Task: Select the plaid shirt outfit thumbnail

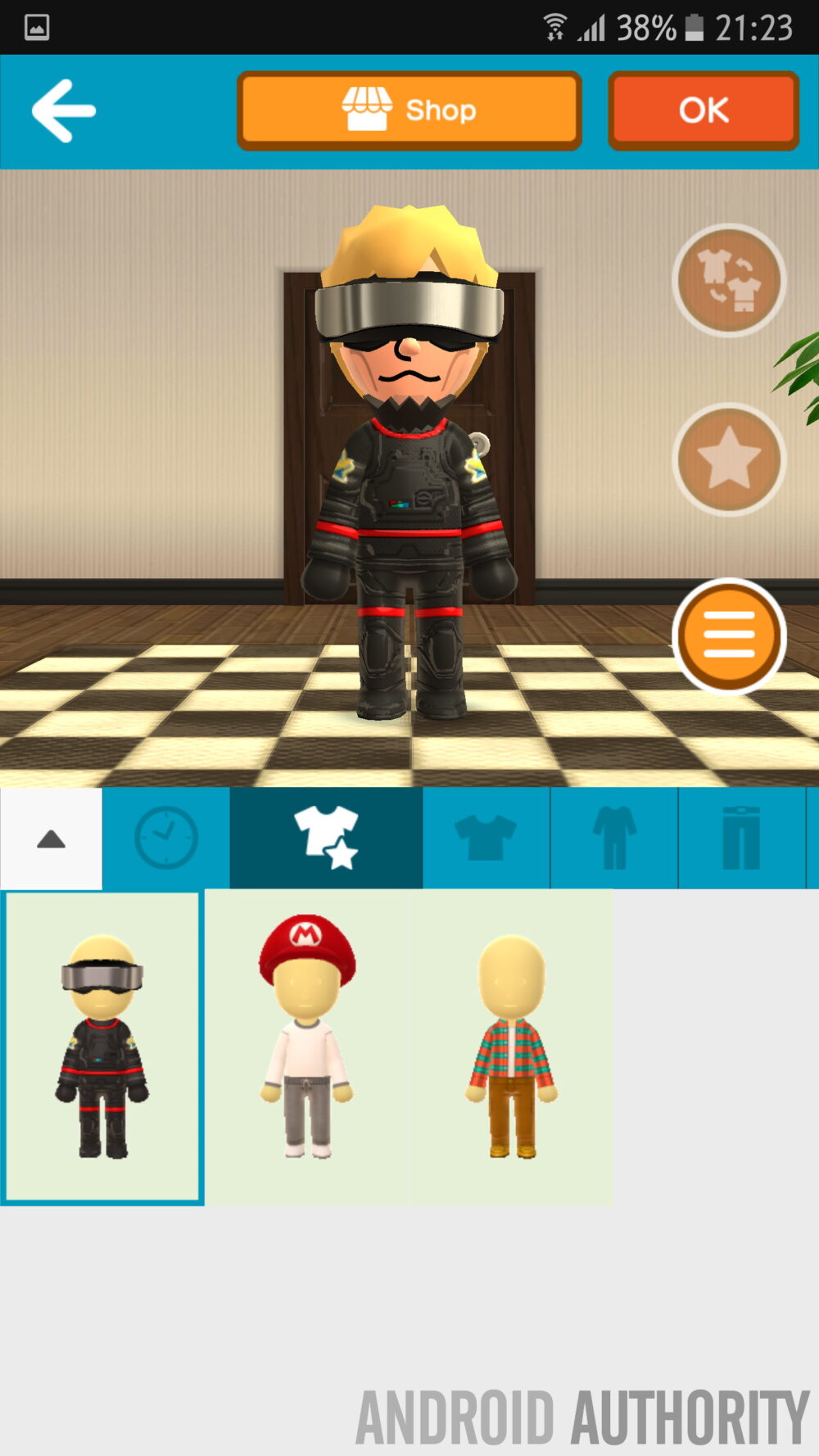Action: [x=512, y=1046]
